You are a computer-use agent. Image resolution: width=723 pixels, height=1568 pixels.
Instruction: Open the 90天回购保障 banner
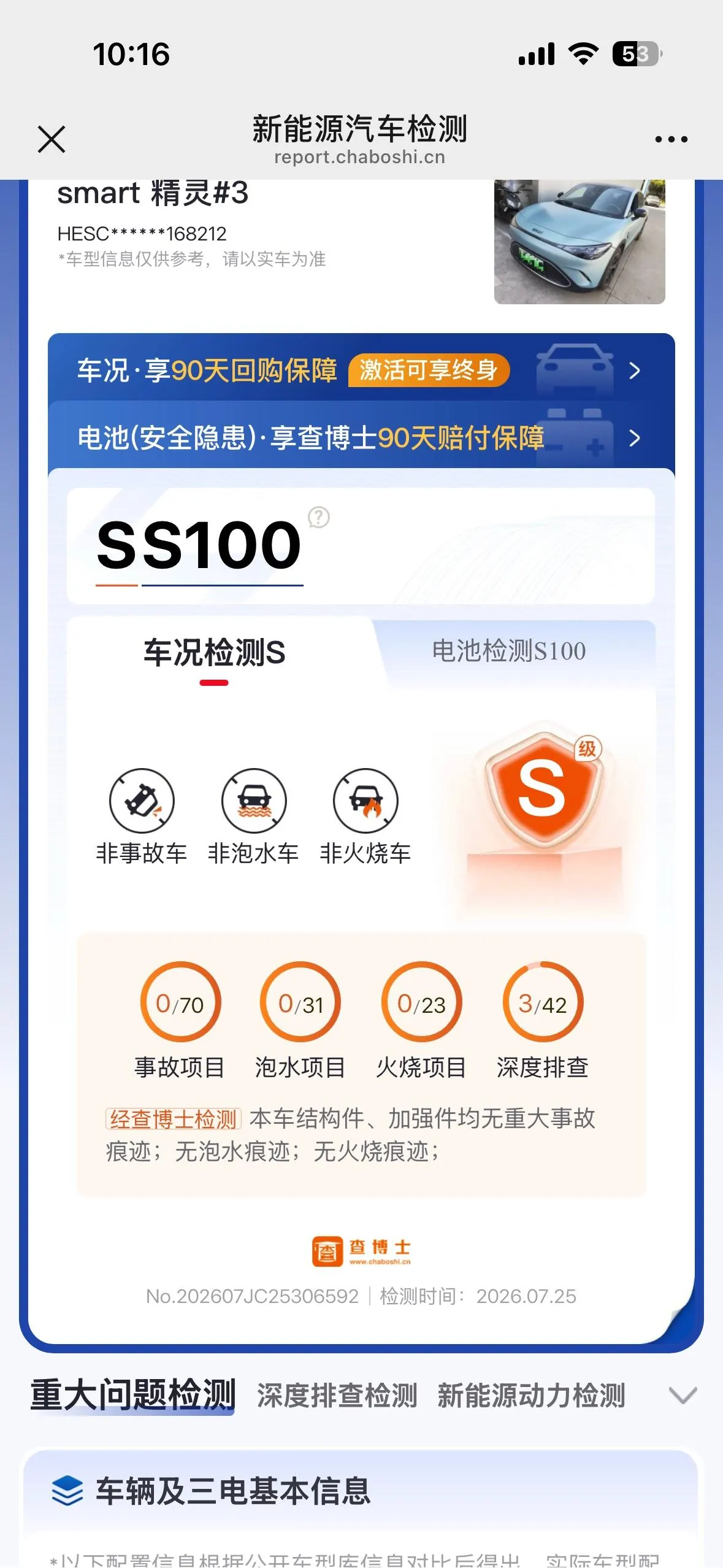click(x=361, y=370)
